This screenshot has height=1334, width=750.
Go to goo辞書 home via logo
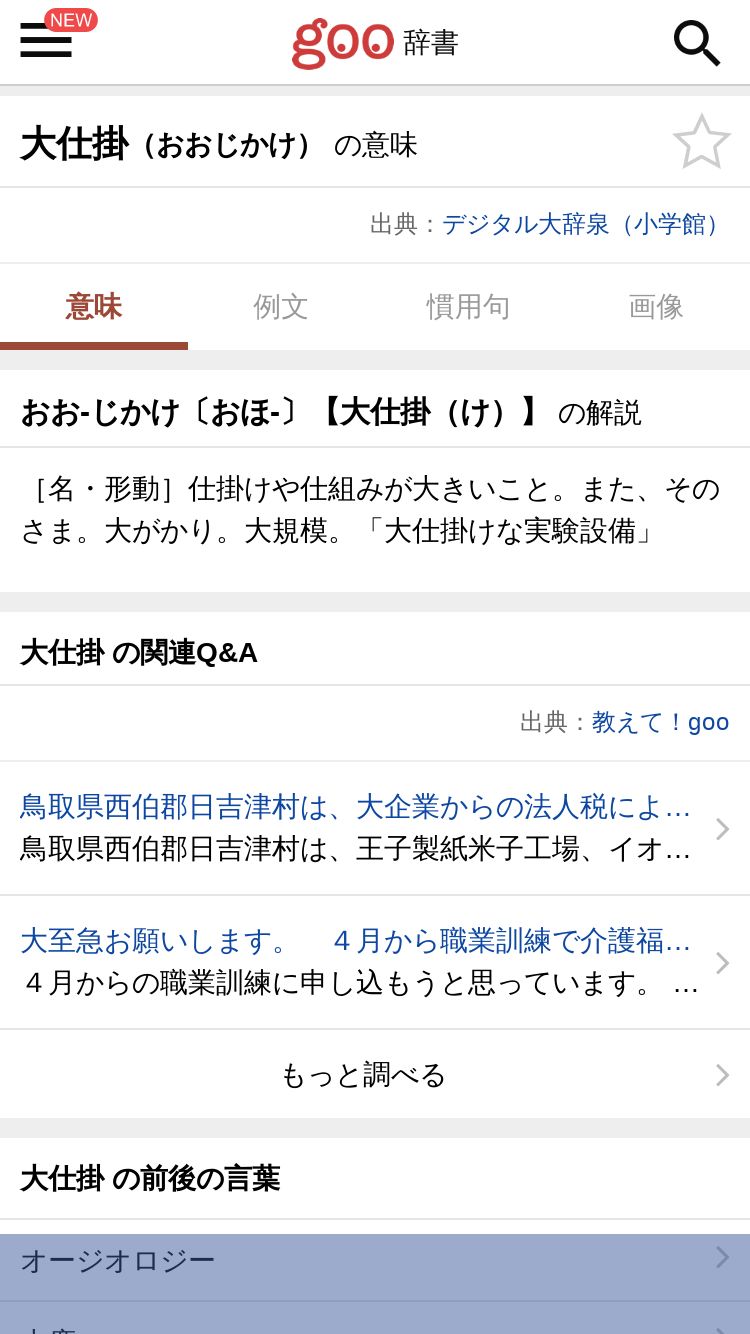coord(375,43)
